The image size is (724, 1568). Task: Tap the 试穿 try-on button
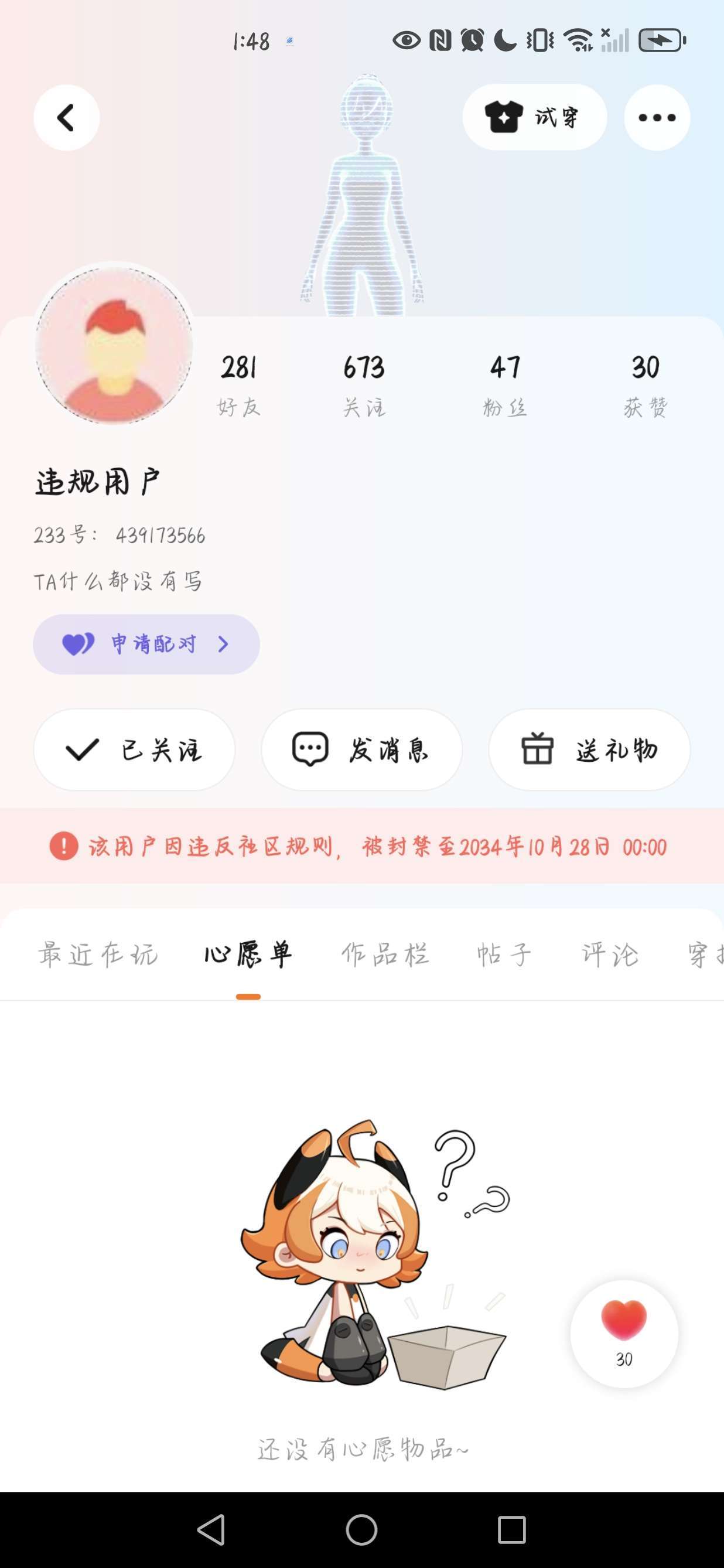pyautogui.click(x=534, y=117)
